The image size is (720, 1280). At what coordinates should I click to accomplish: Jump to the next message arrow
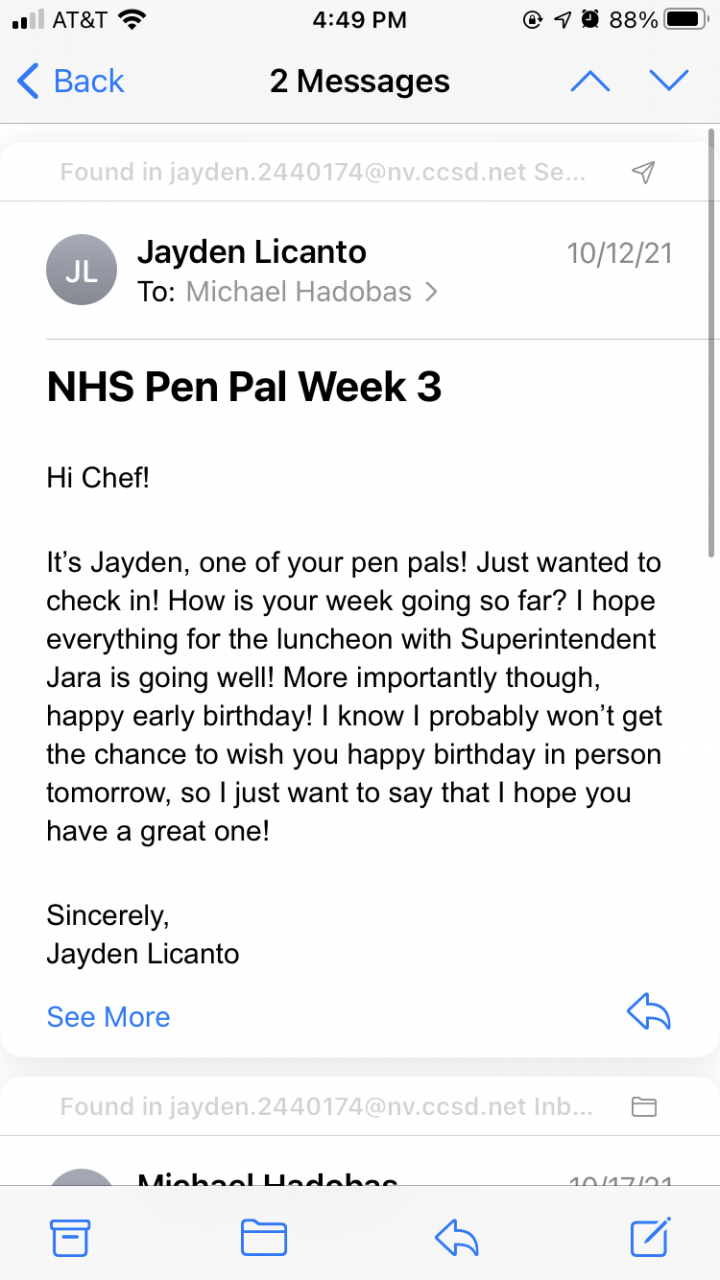(669, 81)
